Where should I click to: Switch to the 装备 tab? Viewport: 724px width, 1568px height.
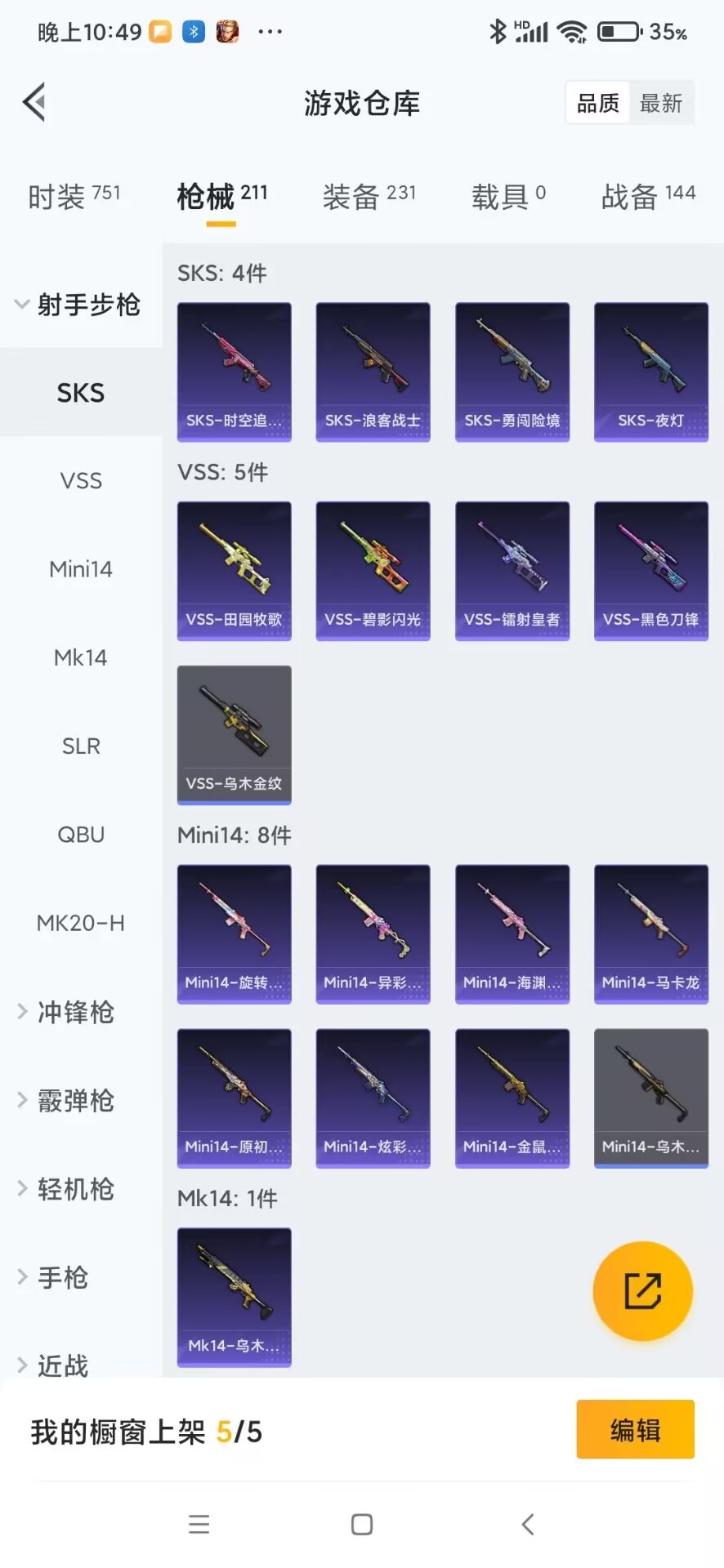[x=369, y=197]
